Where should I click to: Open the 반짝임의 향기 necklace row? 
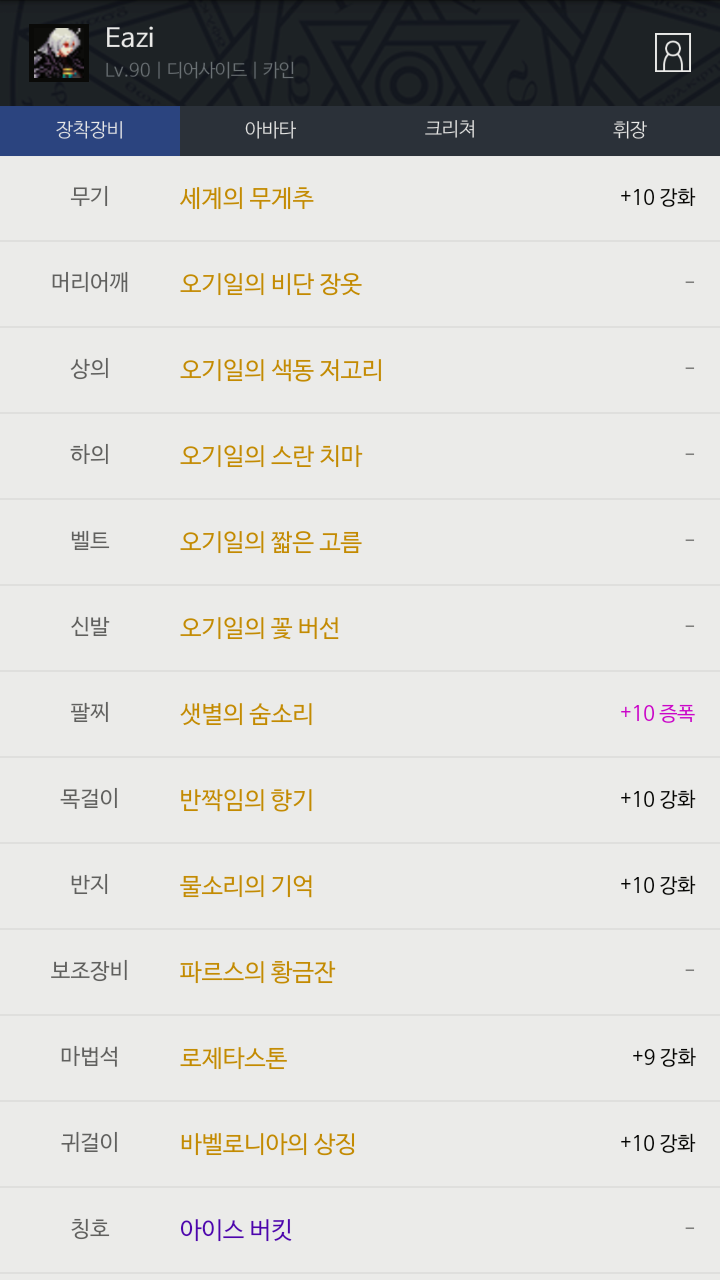(360, 800)
